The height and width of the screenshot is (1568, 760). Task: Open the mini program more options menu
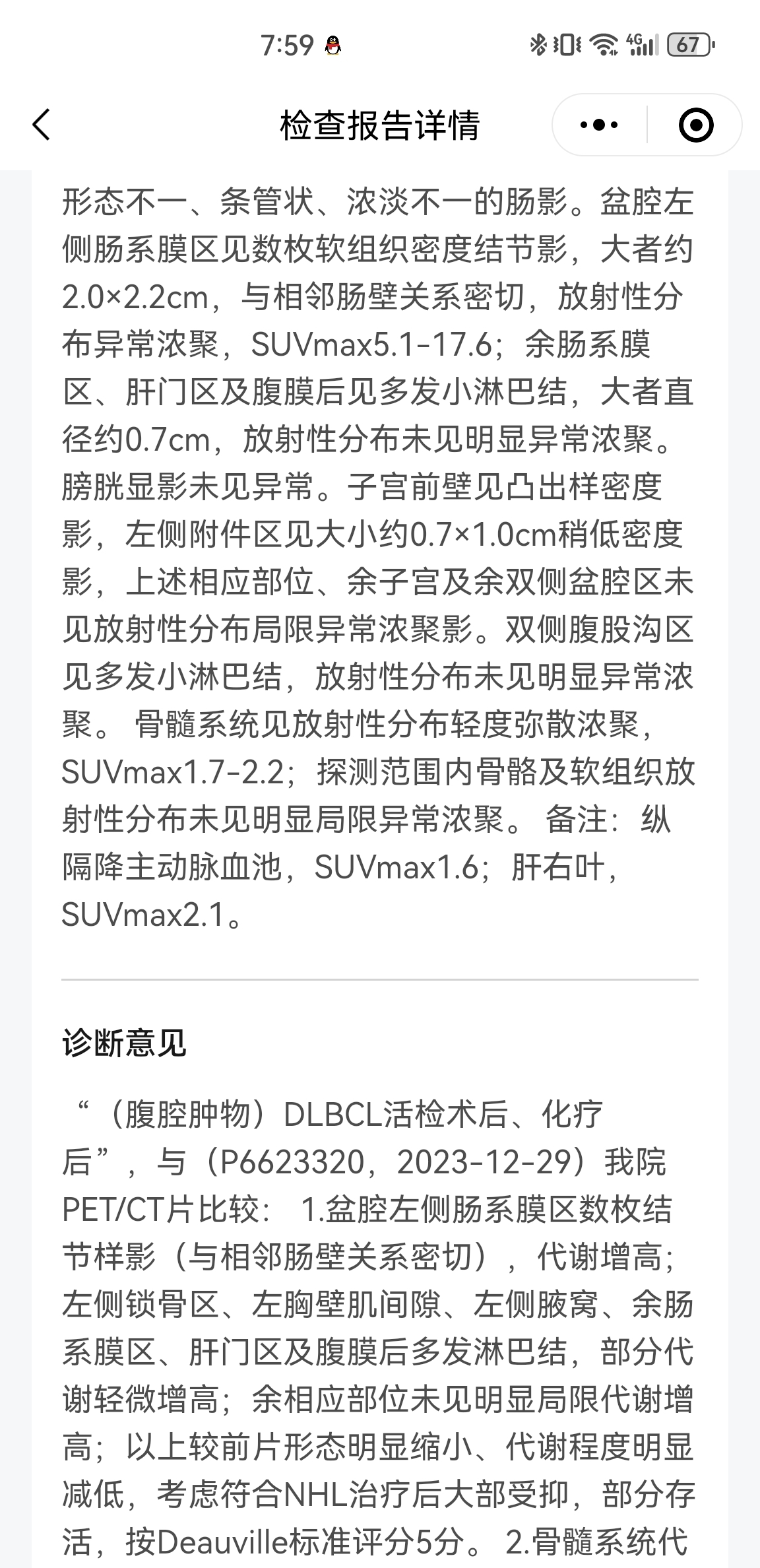point(599,125)
